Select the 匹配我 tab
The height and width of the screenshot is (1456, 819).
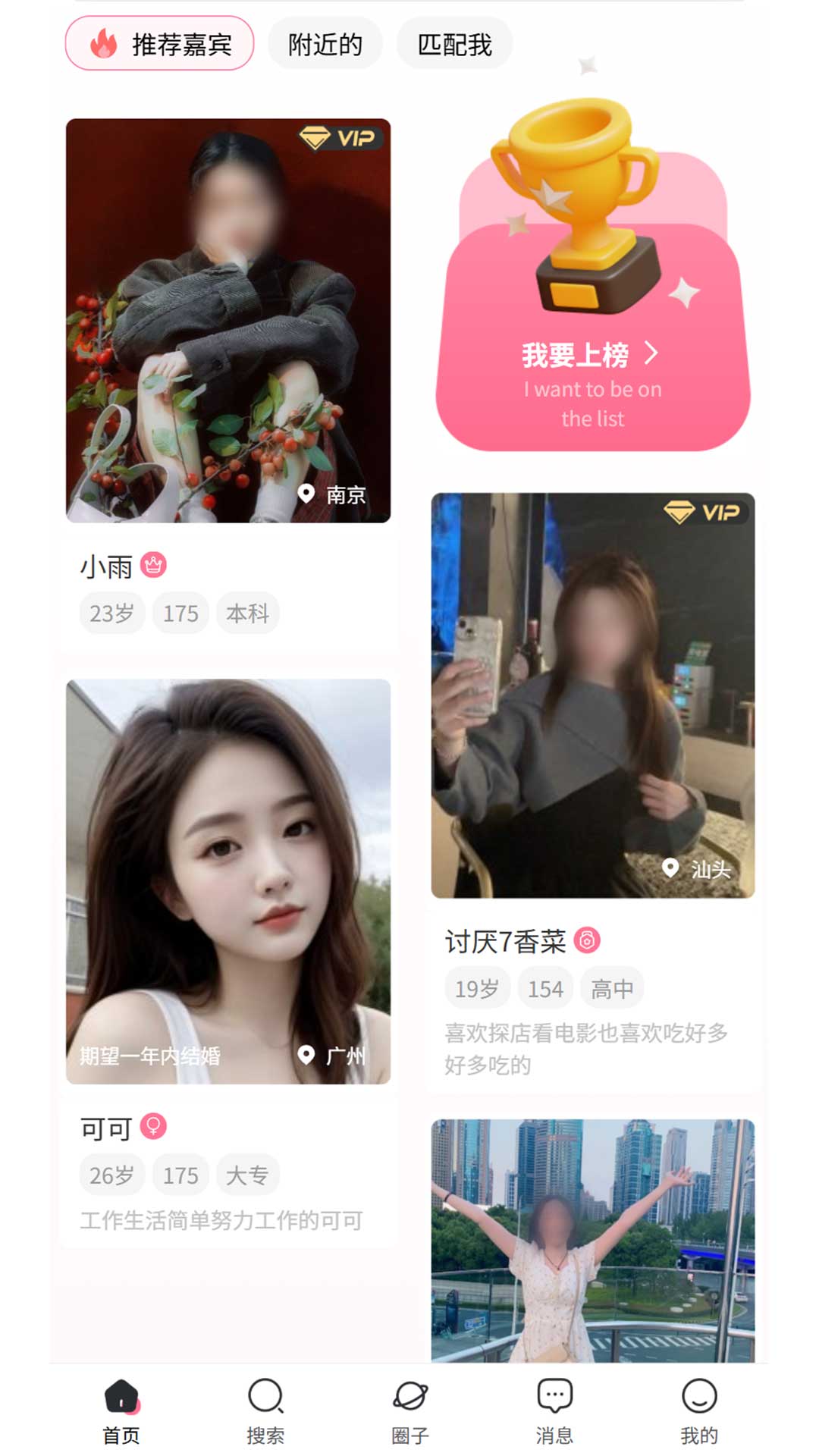point(453,43)
